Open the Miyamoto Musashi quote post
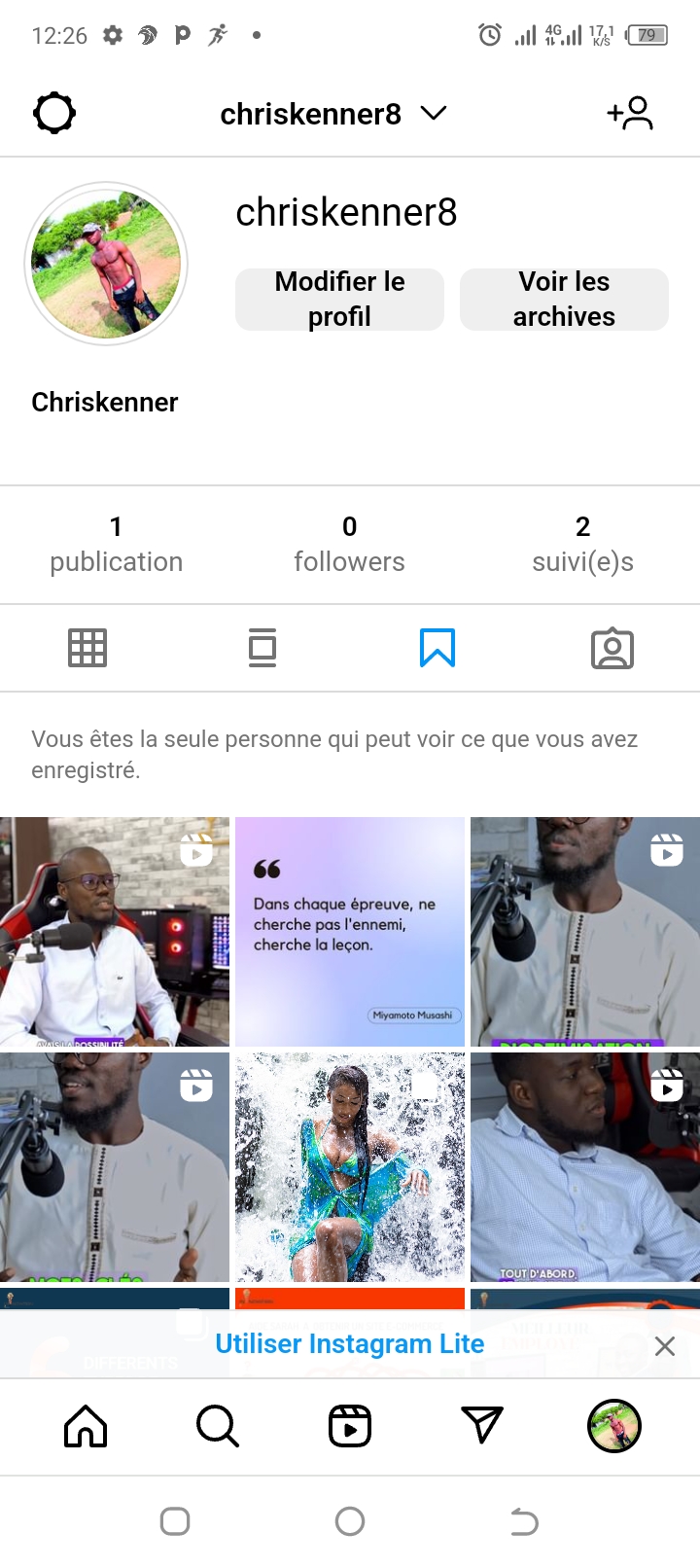This screenshot has height=1568, width=700. coord(350,932)
